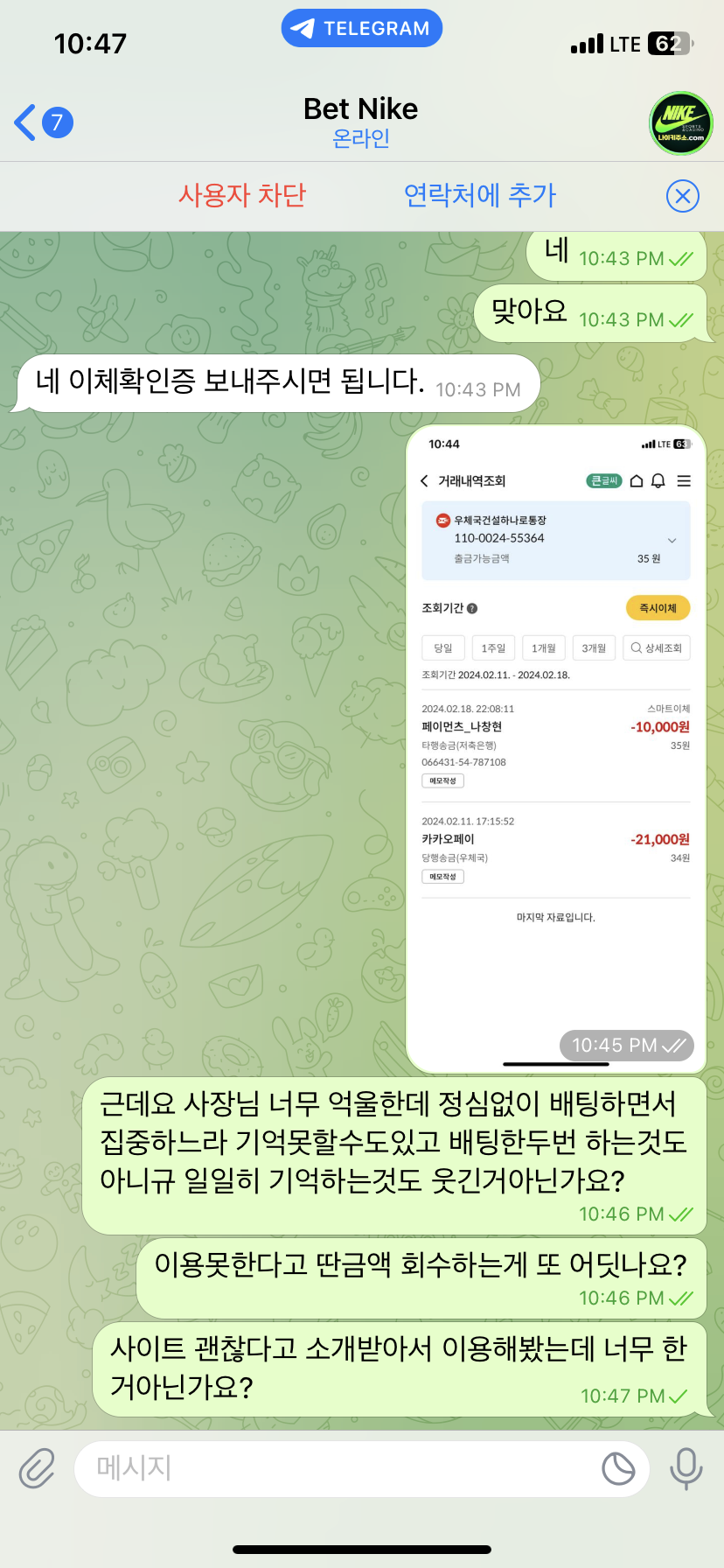Add contact with 연락처에 추가
This screenshot has height=1568, width=724.
[x=479, y=195]
